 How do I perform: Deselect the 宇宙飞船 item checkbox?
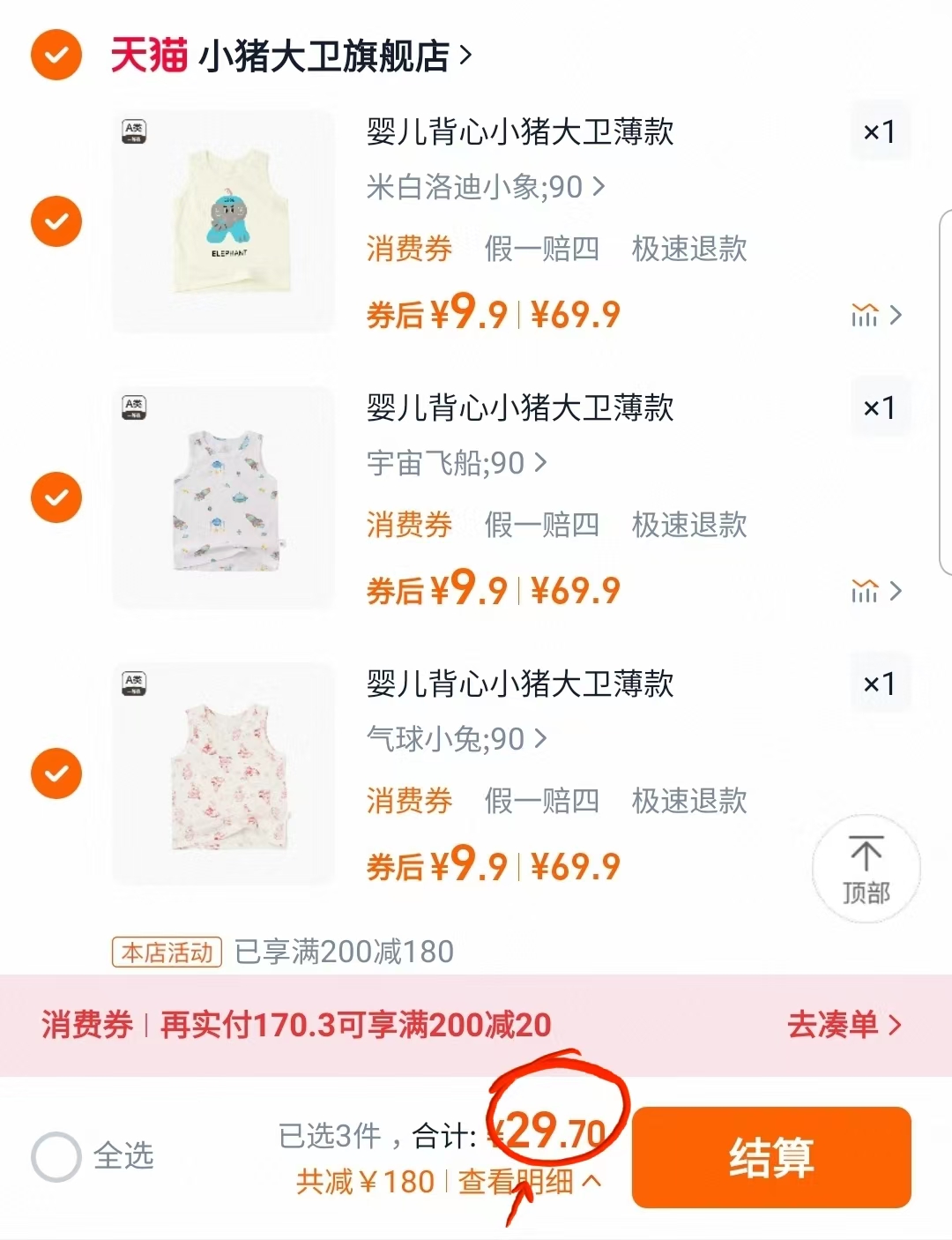[56, 497]
